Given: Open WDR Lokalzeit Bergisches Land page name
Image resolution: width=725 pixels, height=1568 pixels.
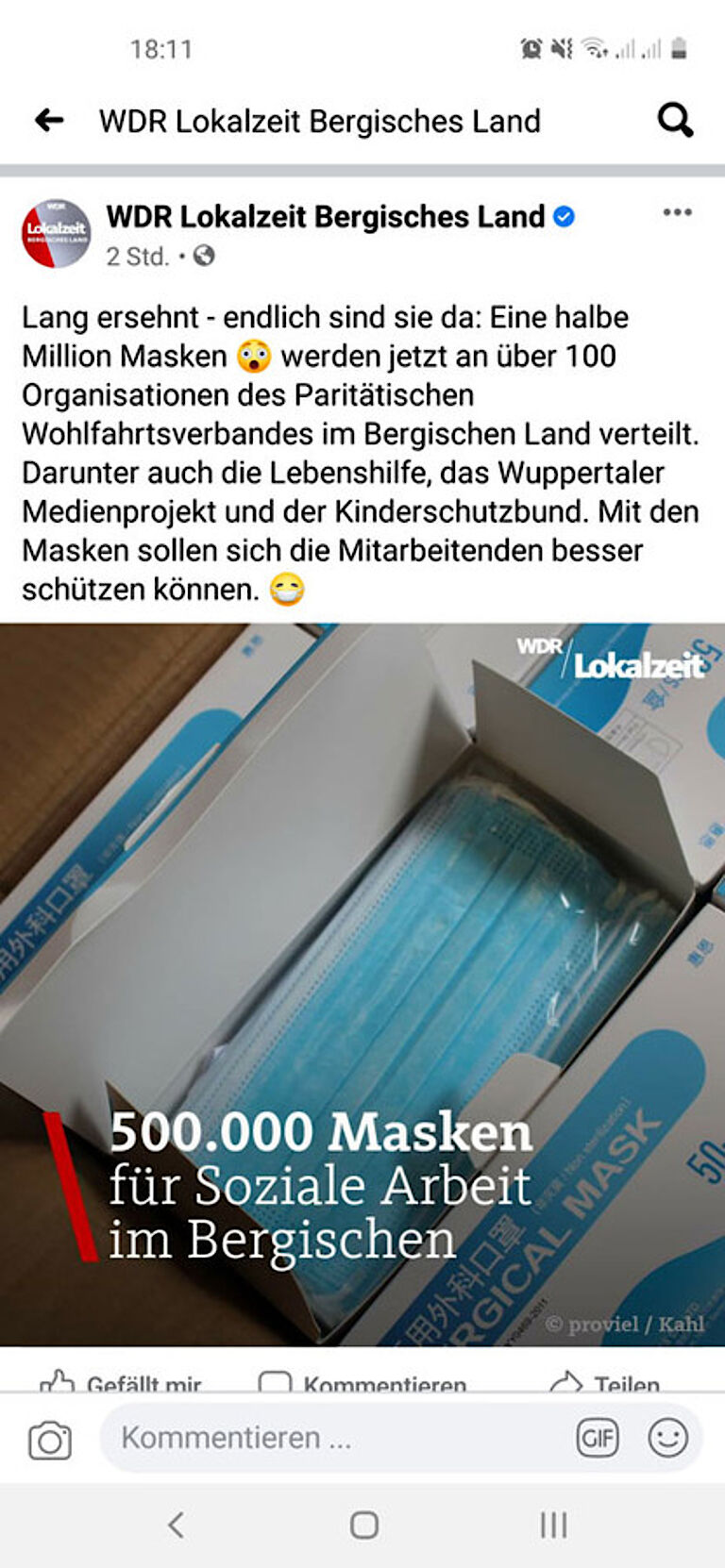Looking at the screenshot, I should tap(325, 217).
